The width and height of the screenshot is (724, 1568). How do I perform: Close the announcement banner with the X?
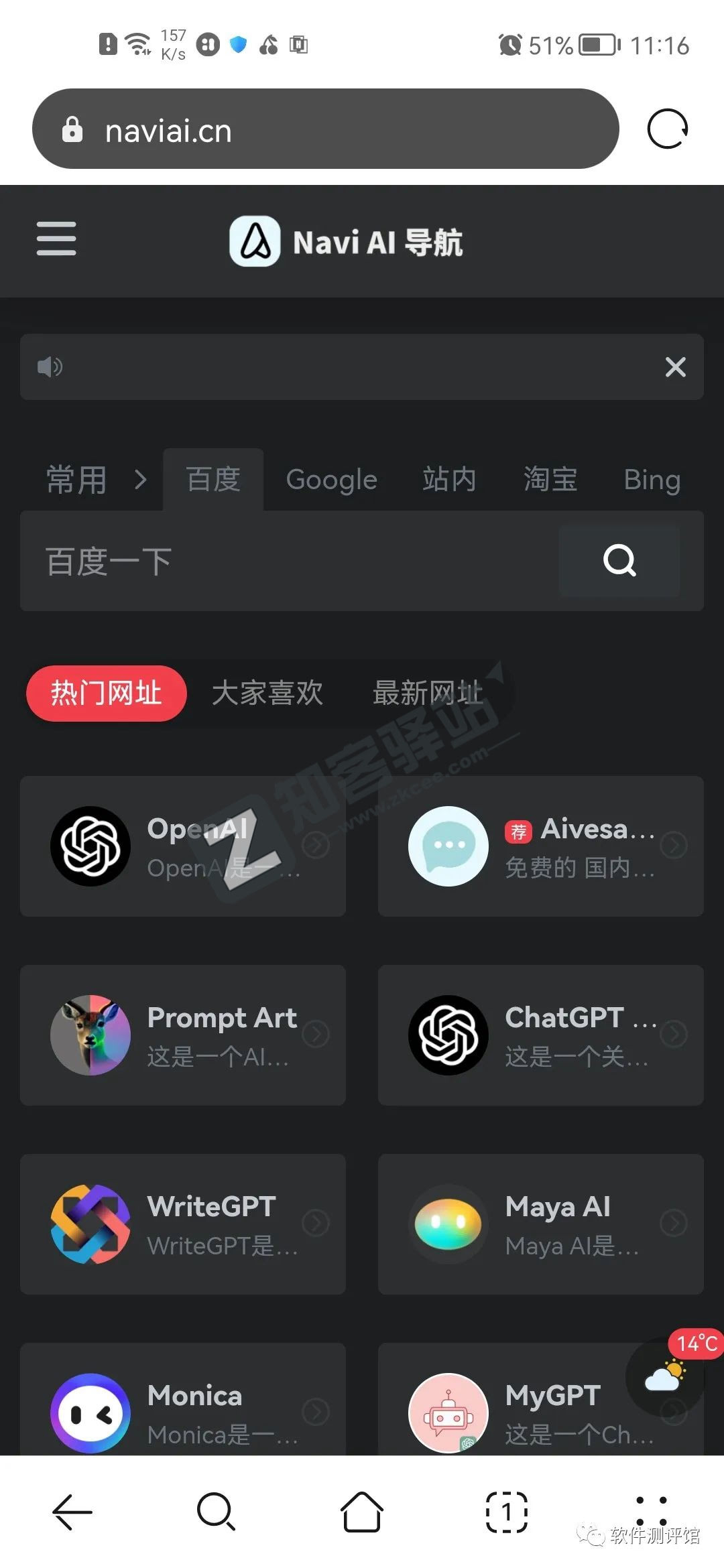point(674,367)
